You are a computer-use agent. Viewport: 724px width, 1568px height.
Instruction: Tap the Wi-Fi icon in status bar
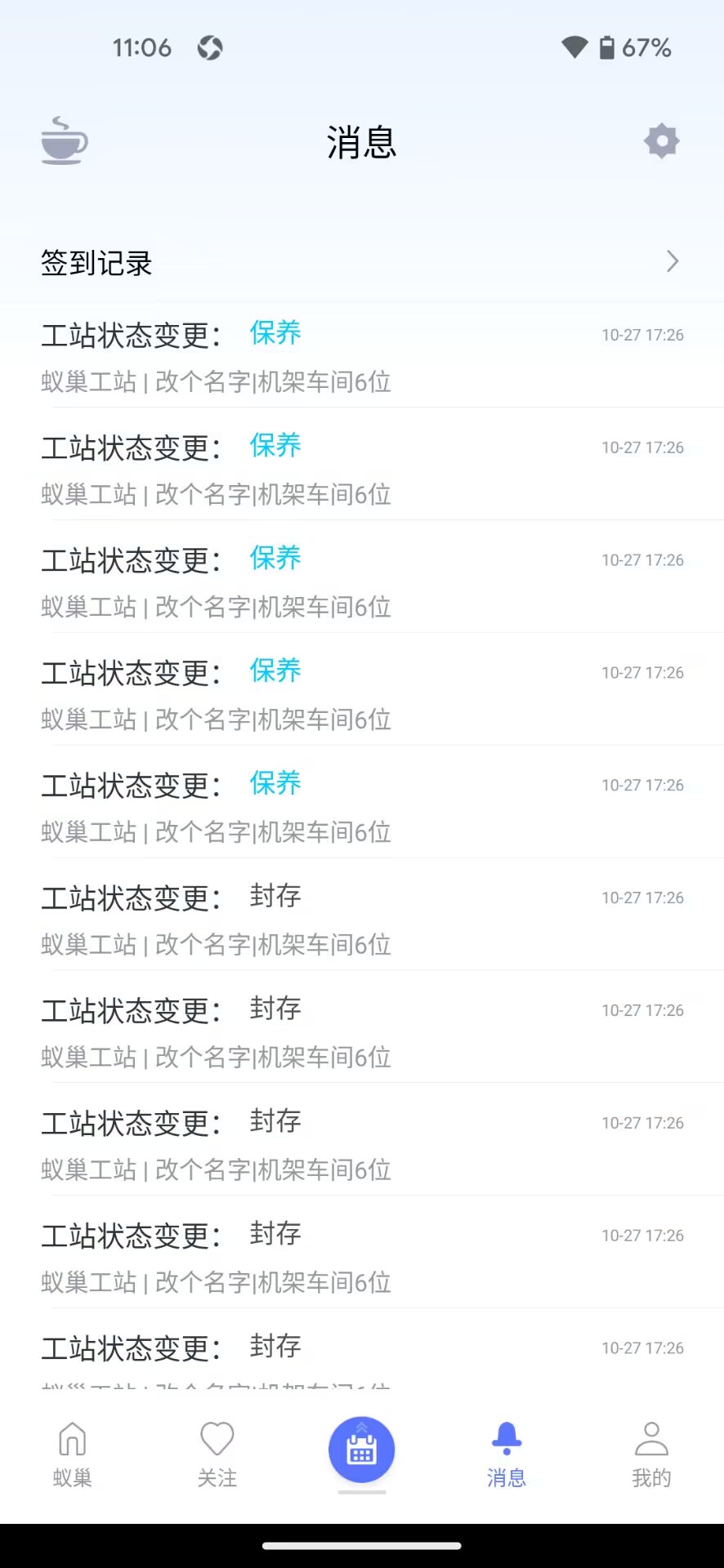click(574, 47)
